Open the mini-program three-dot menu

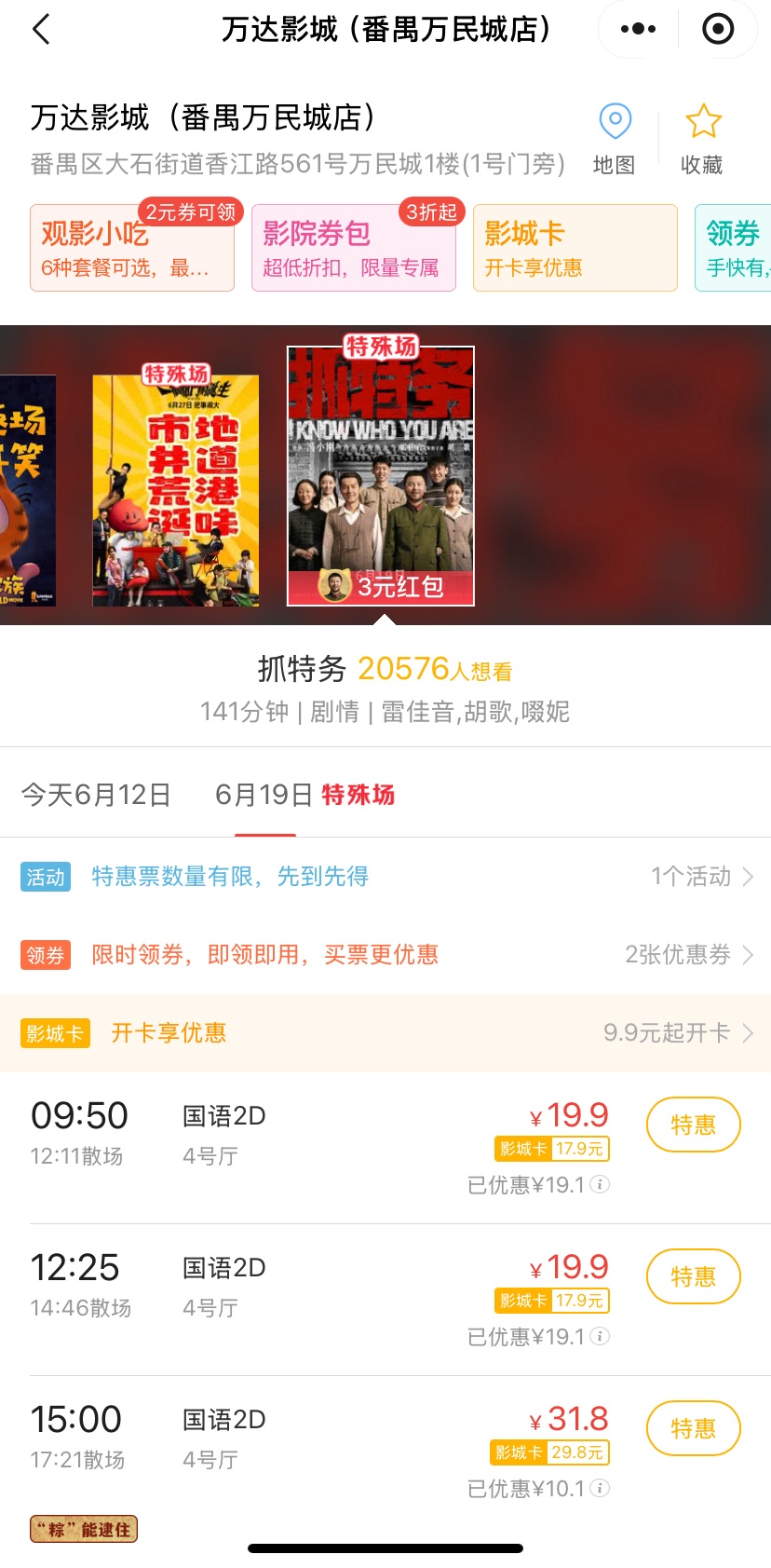click(x=638, y=30)
